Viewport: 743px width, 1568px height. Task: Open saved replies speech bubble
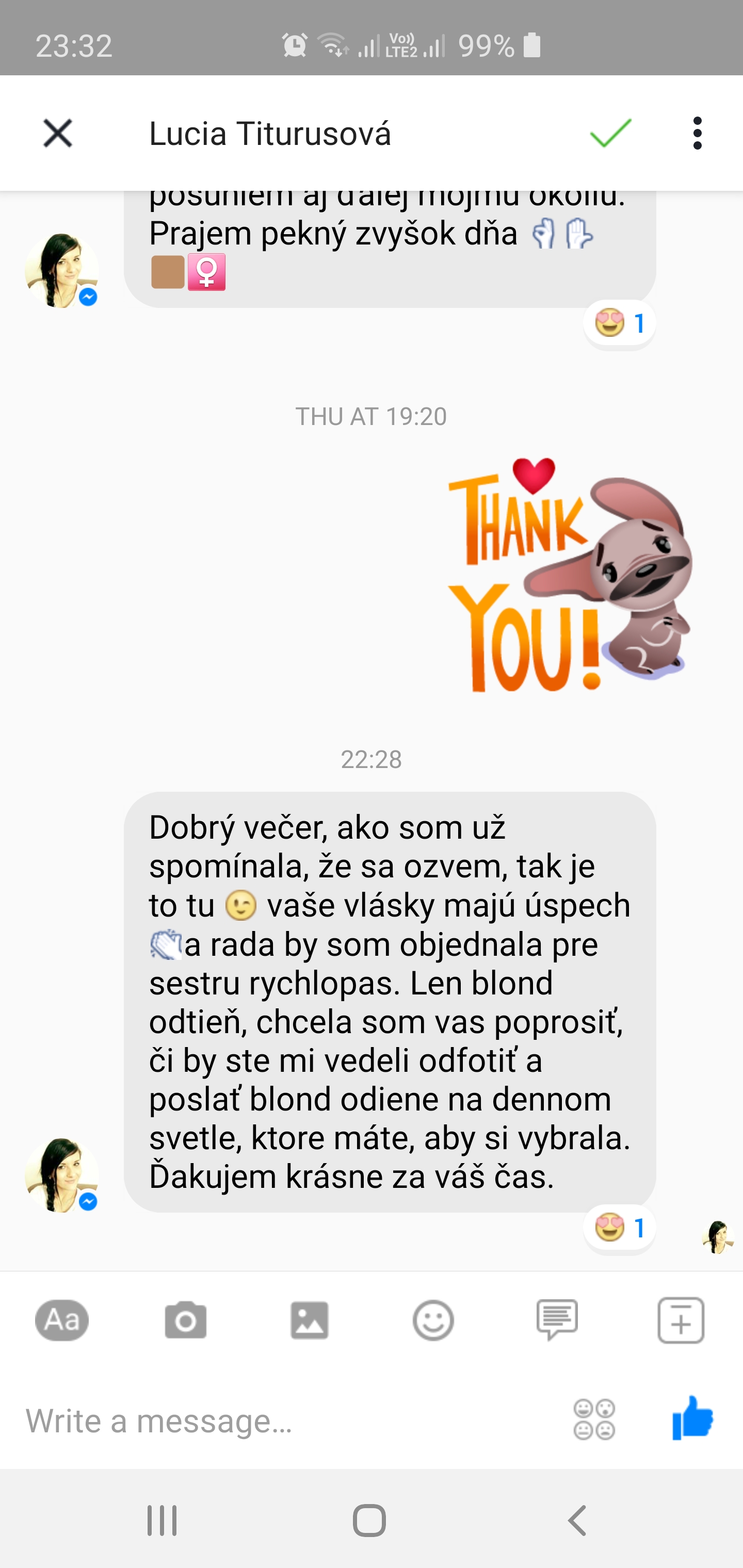tap(557, 1320)
